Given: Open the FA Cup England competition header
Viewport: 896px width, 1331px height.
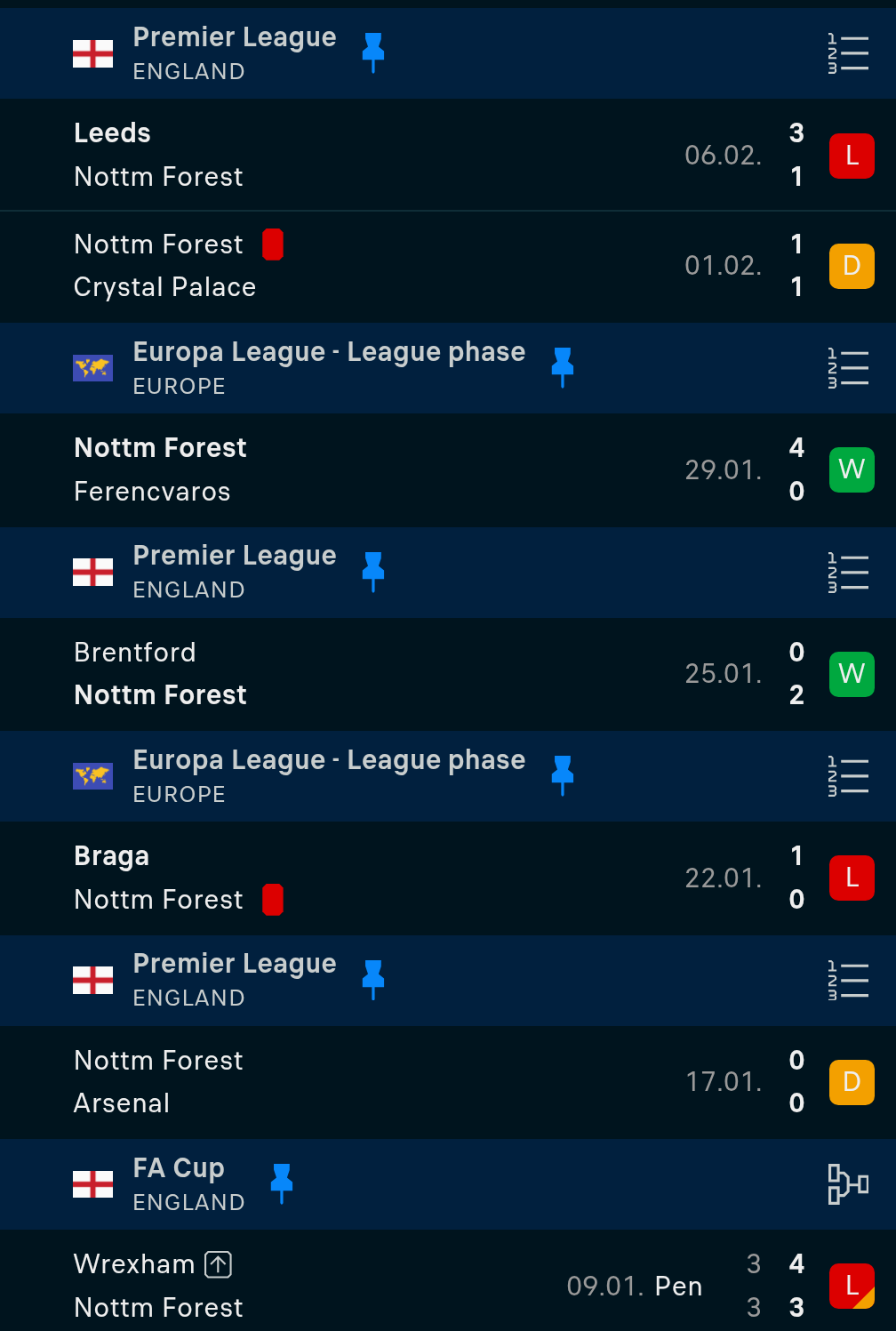Looking at the screenshot, I should pos(448,1184).
